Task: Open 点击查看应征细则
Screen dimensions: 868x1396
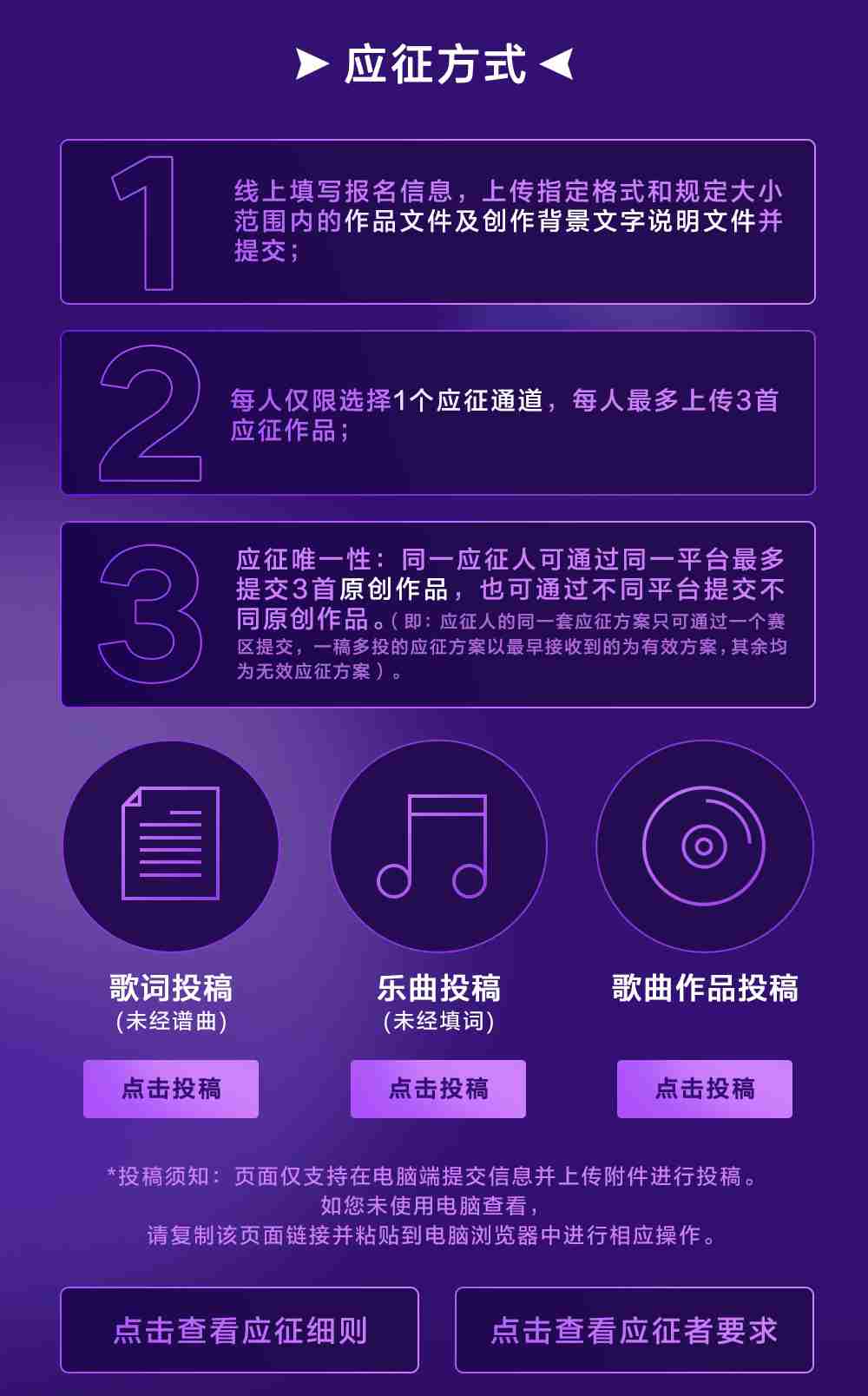Action: coord(240,1330)
